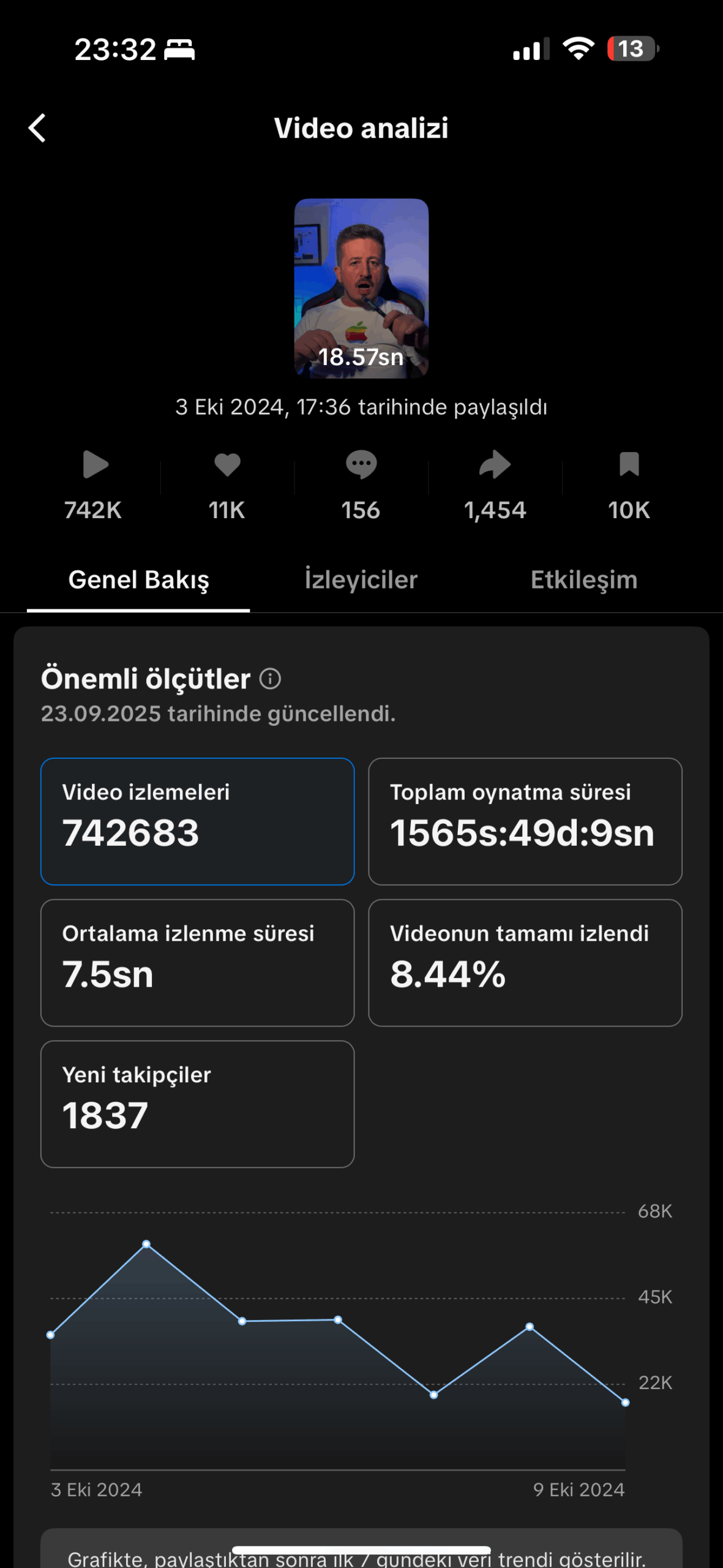
Task: Go back from Video analizi
Action: tap(37, 128)
